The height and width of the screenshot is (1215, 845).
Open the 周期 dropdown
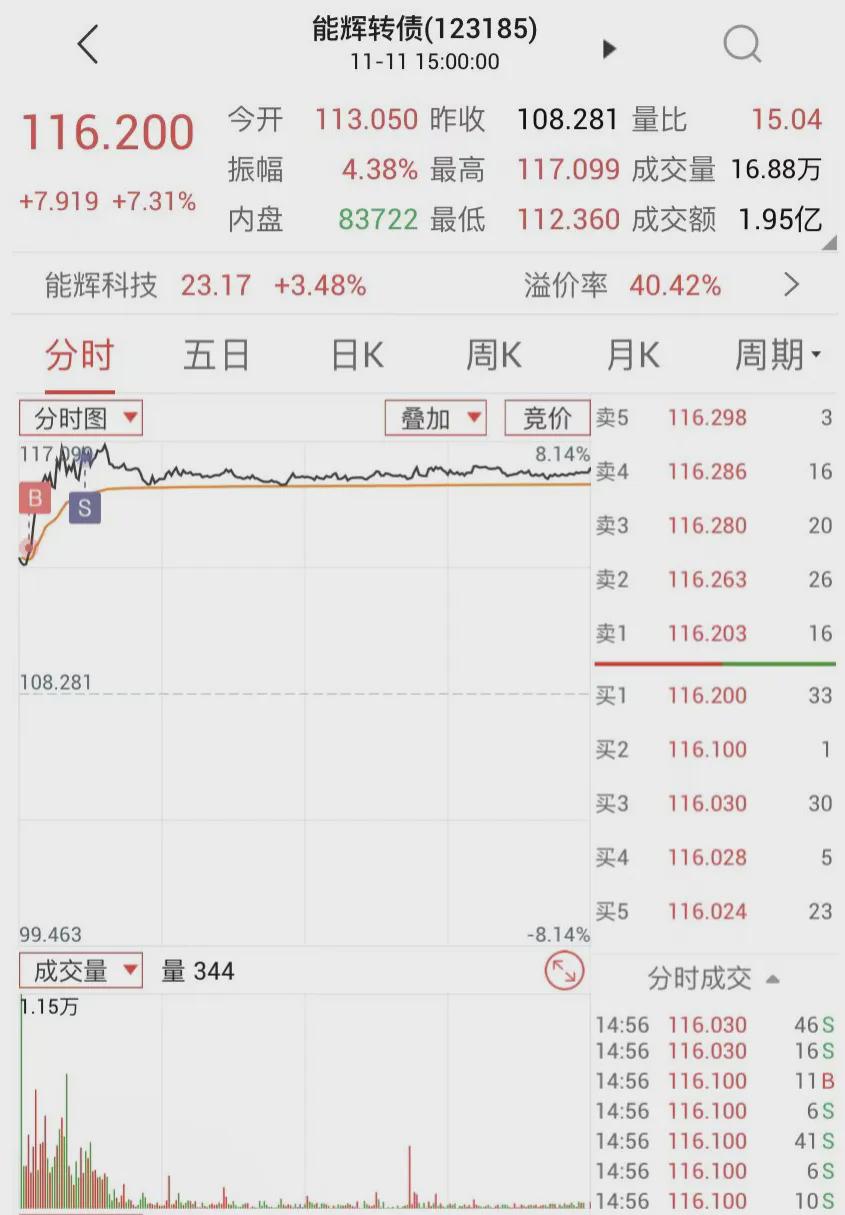point(778,355)
